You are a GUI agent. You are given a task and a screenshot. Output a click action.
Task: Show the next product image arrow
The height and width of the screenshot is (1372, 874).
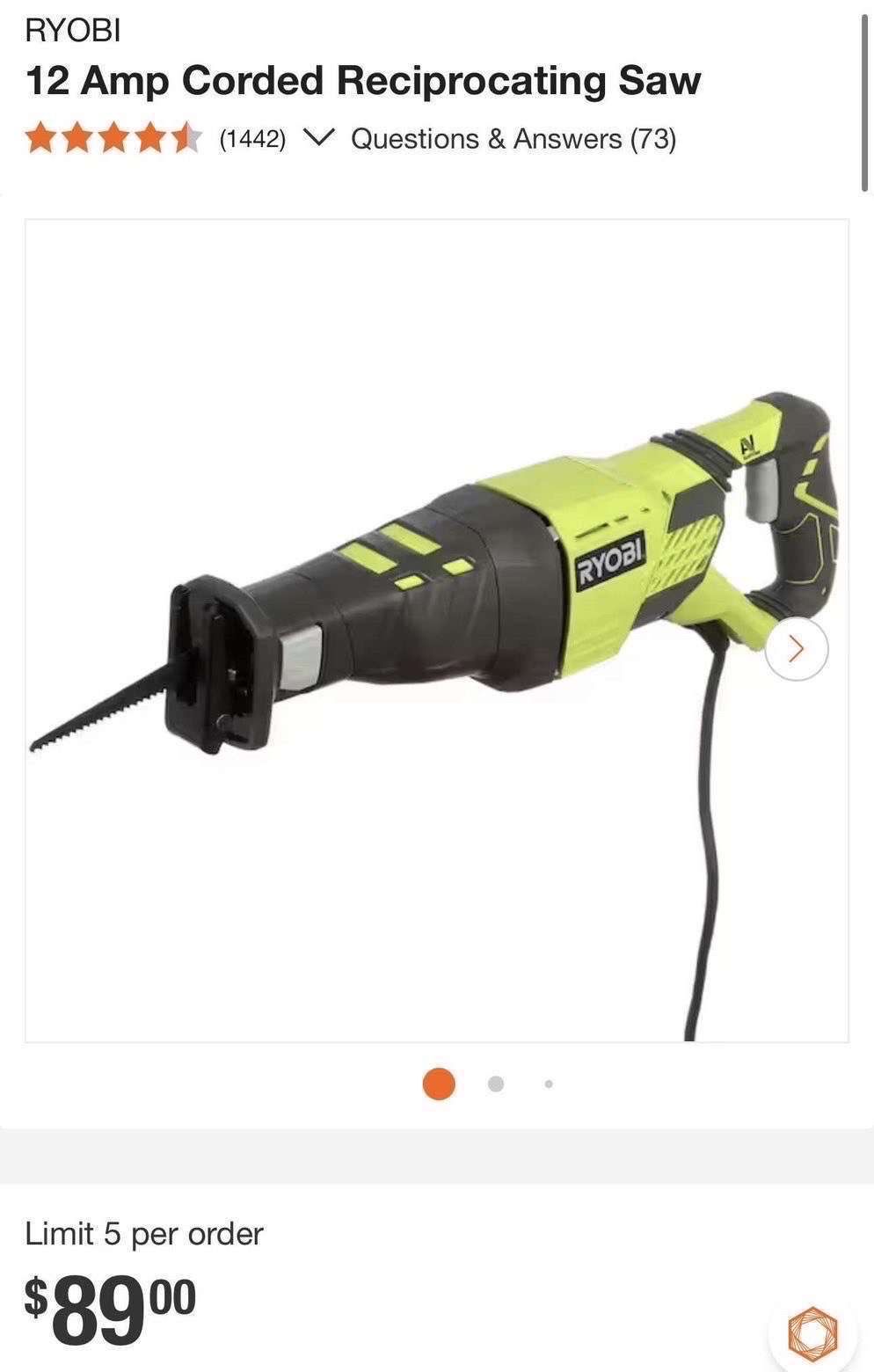pyautogui.click(x=797, y=649)
